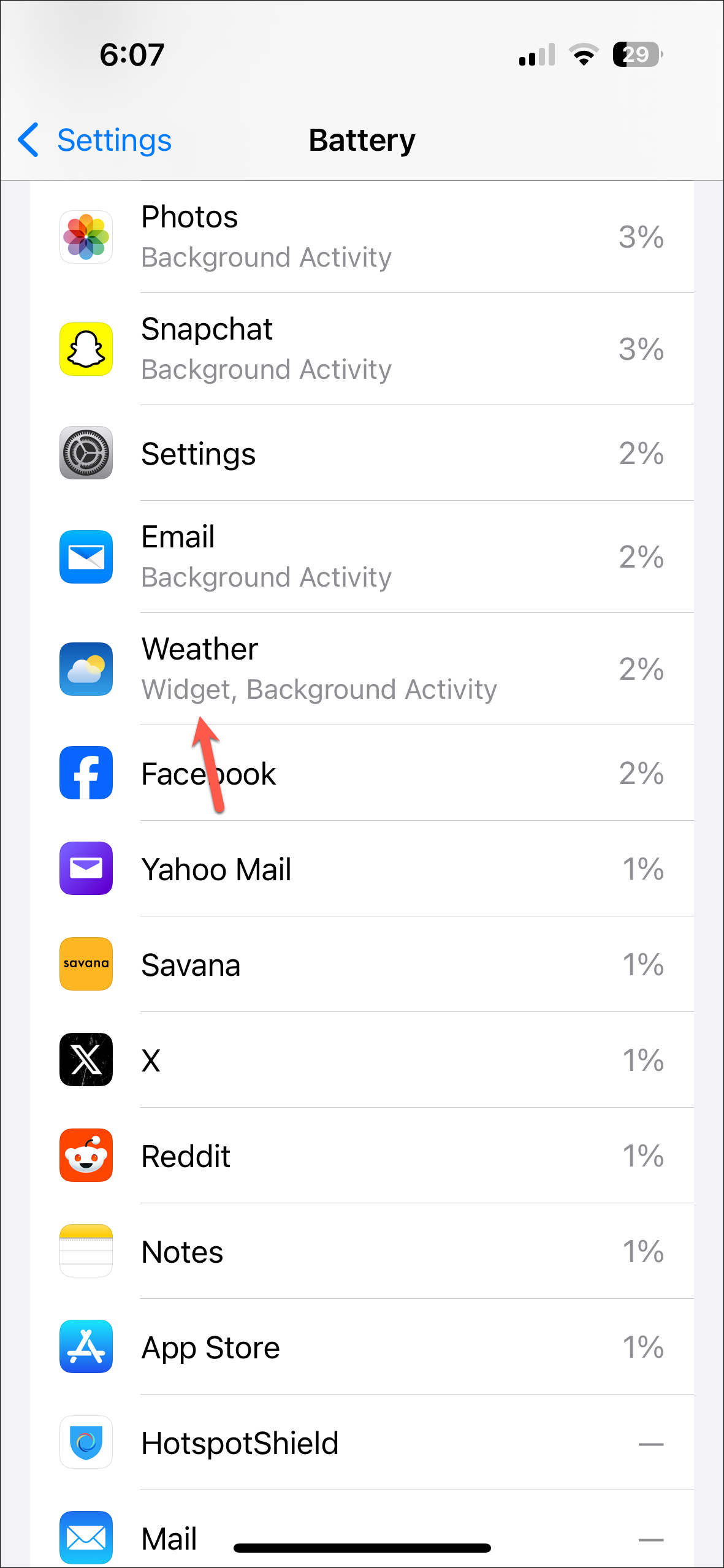This screenshot has height=1568, width=724.
Task: Select the Settings app usage row
Action: [x=362, y=454]
